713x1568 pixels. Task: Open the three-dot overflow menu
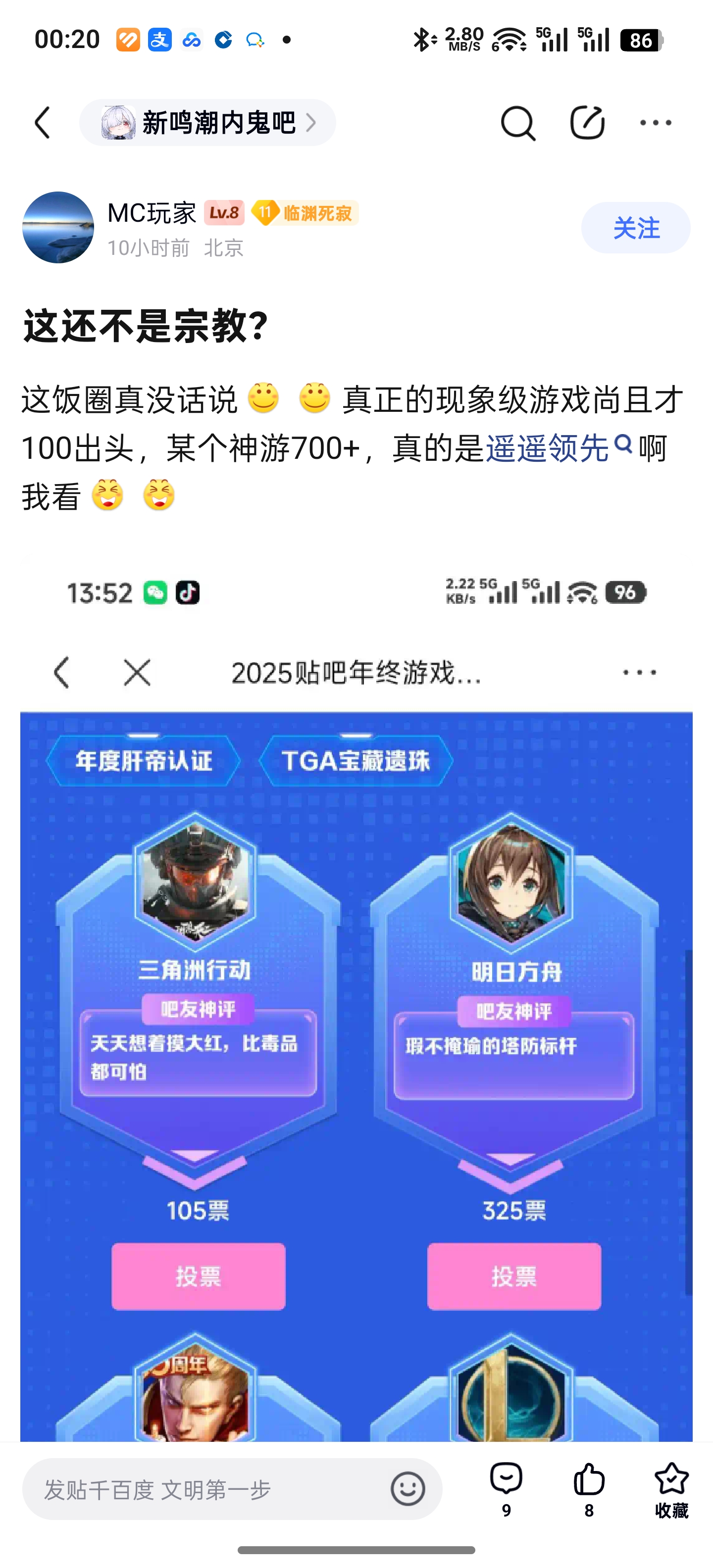click(x=655, y=123)
